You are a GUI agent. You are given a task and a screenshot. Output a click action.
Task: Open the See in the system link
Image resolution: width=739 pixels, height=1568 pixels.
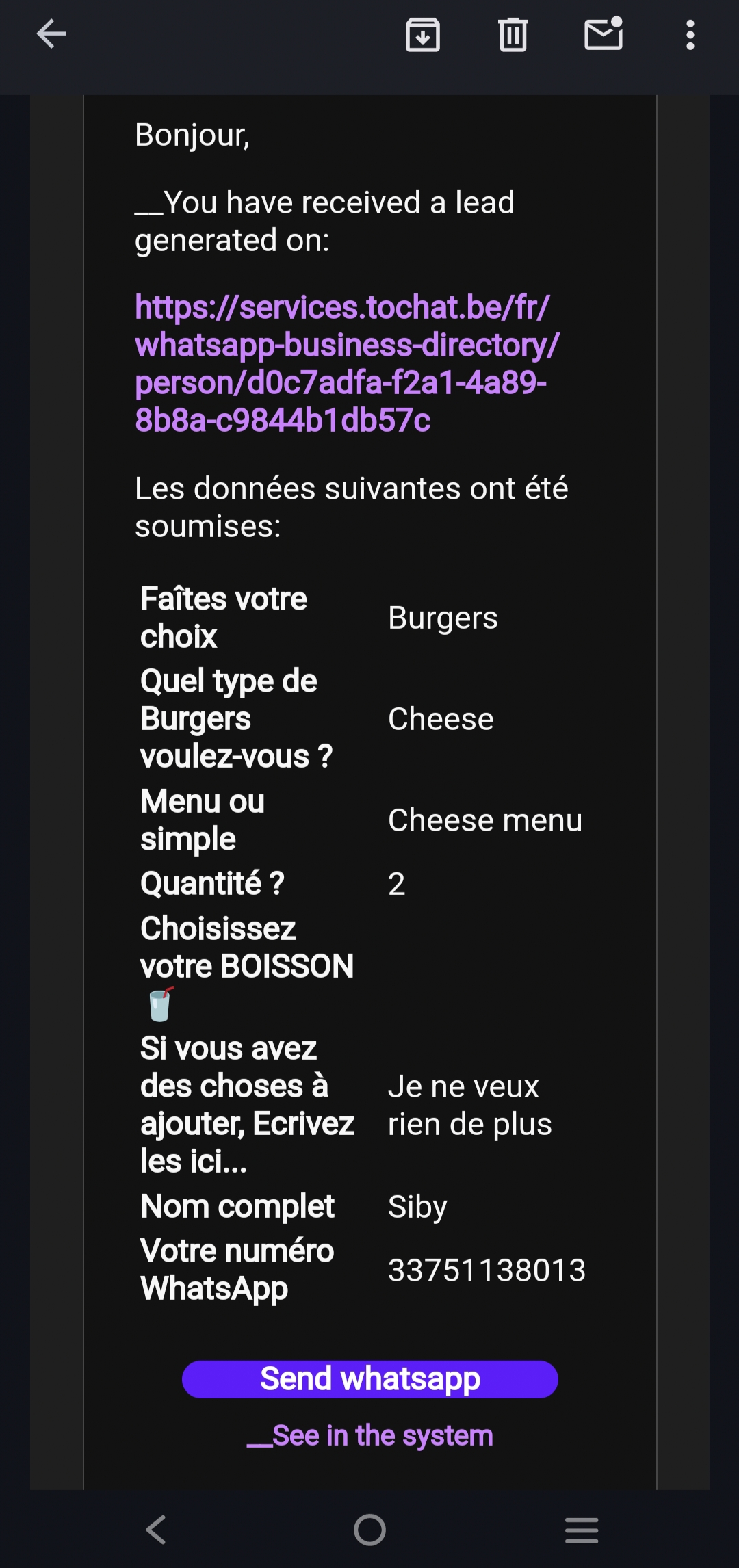pyautogui.click(x=370, y=1435)
